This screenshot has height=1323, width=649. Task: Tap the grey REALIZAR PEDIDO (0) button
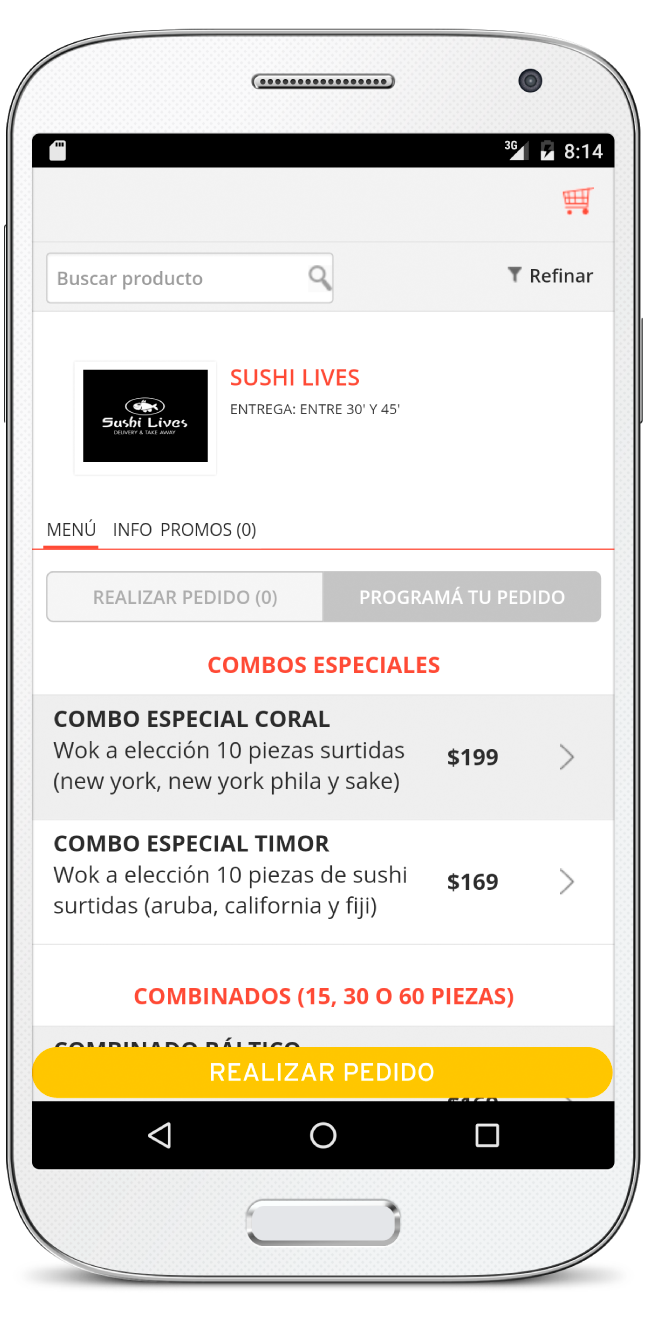[x=185, y=597]
